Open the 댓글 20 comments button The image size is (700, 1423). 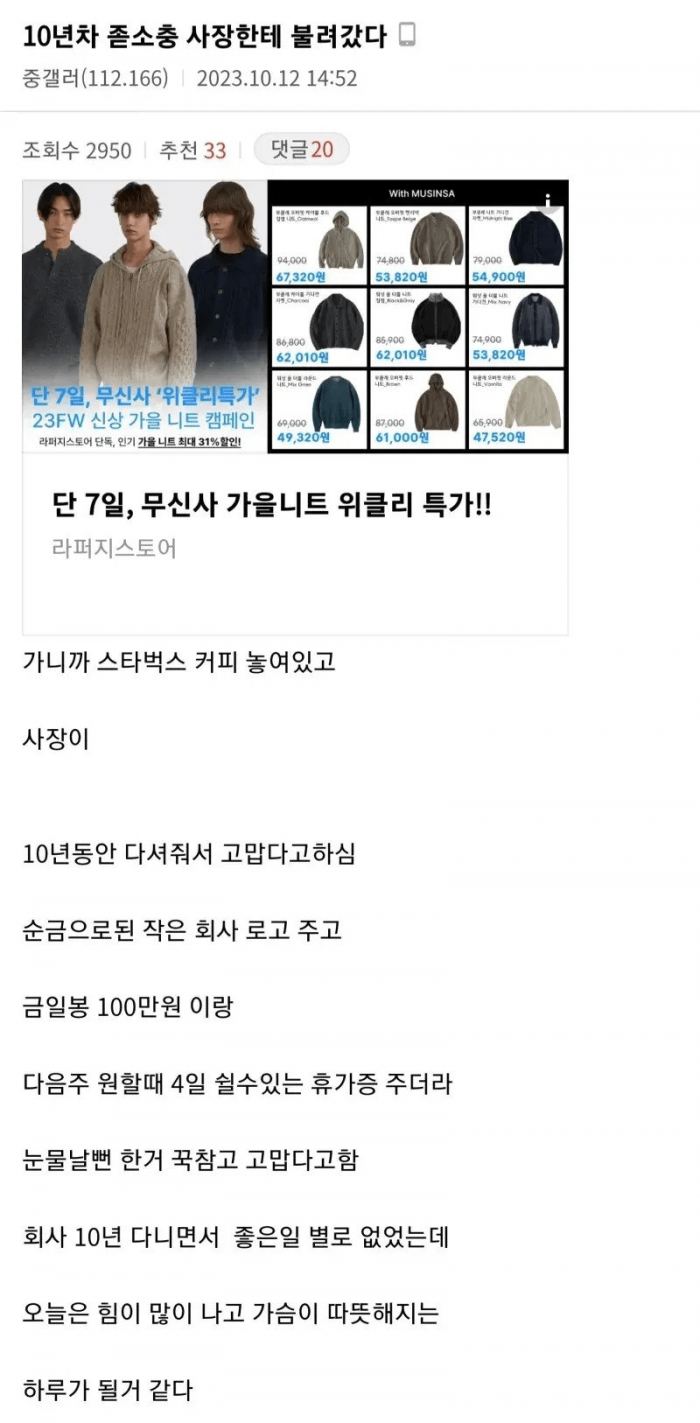301,150
